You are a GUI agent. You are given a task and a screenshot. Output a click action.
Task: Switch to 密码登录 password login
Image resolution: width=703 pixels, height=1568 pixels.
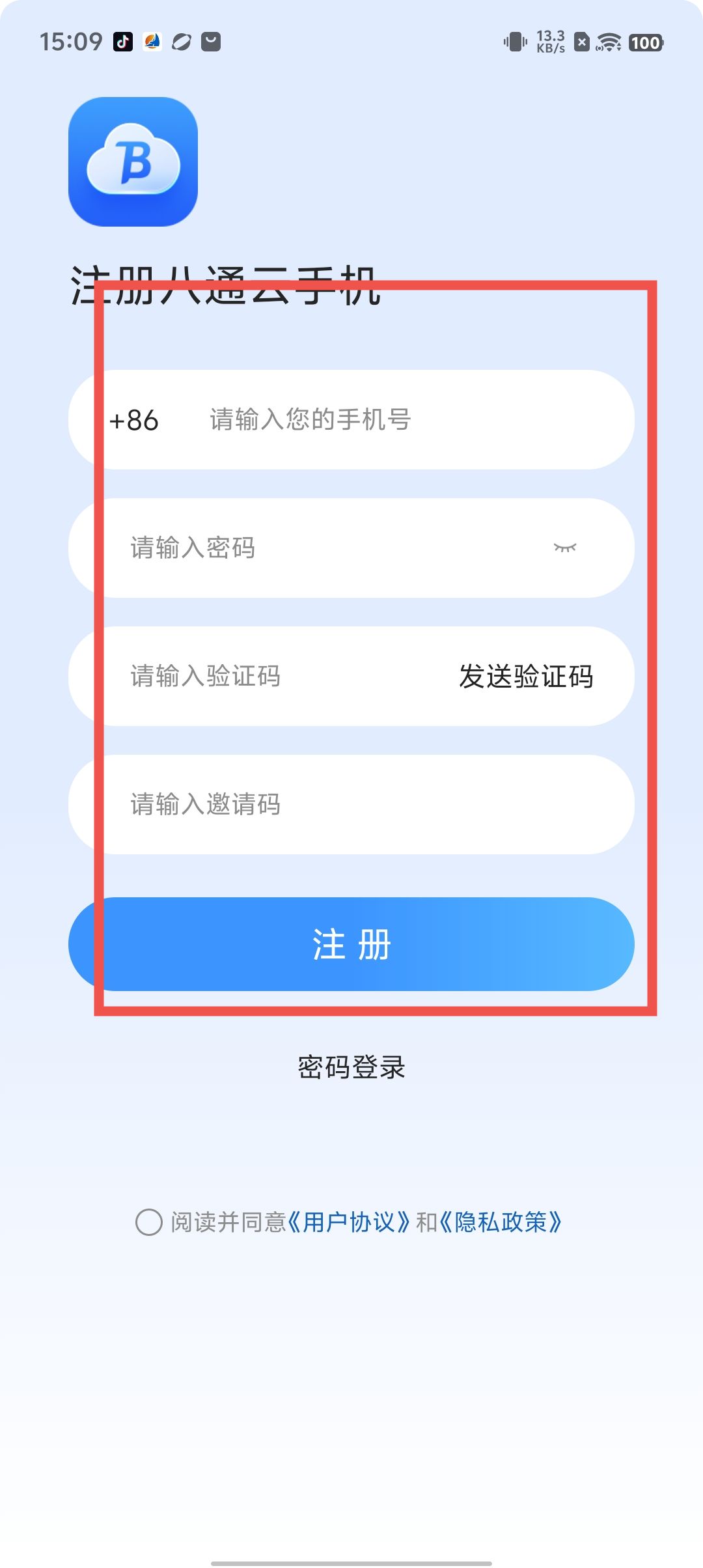[351, 1067]
